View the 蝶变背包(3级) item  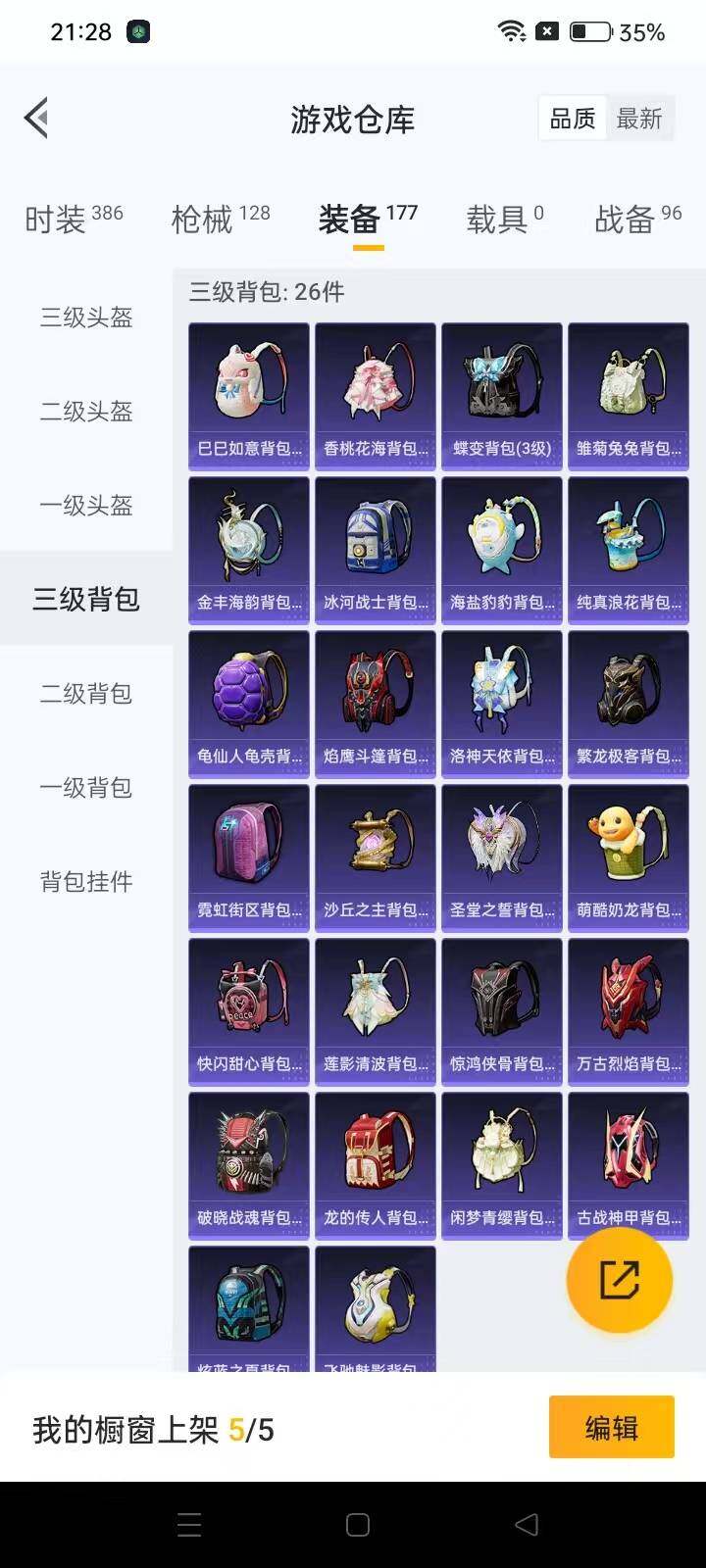coord(502,396)
